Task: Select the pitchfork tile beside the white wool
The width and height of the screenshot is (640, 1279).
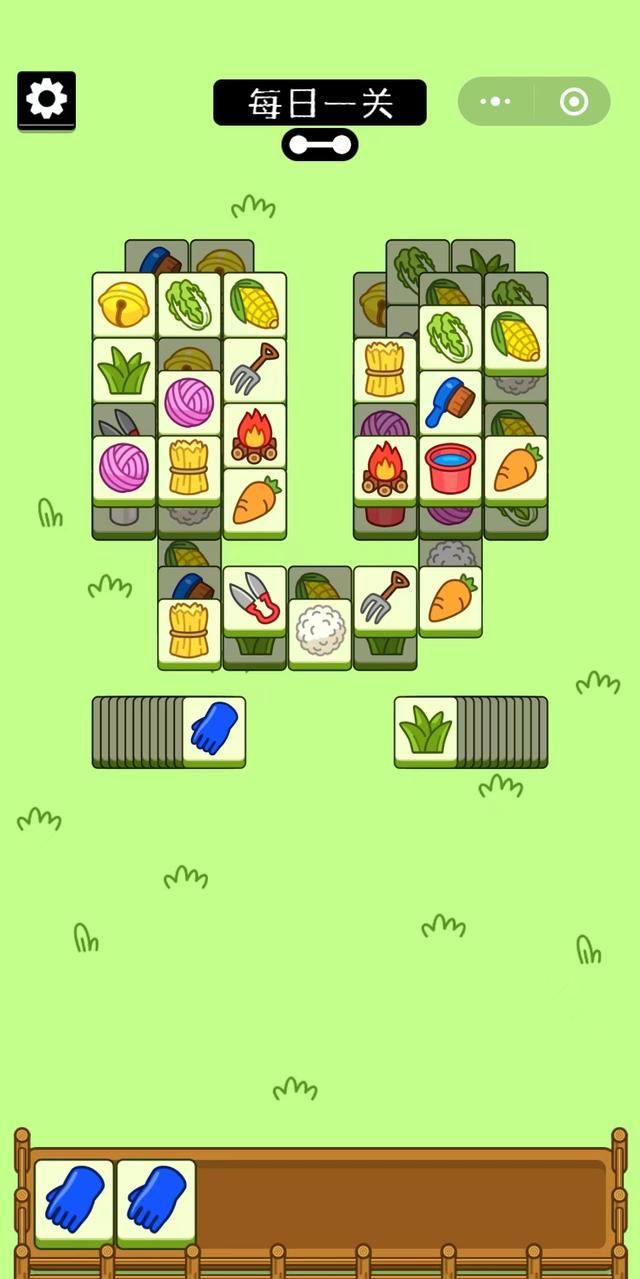Action: (385, 598)
